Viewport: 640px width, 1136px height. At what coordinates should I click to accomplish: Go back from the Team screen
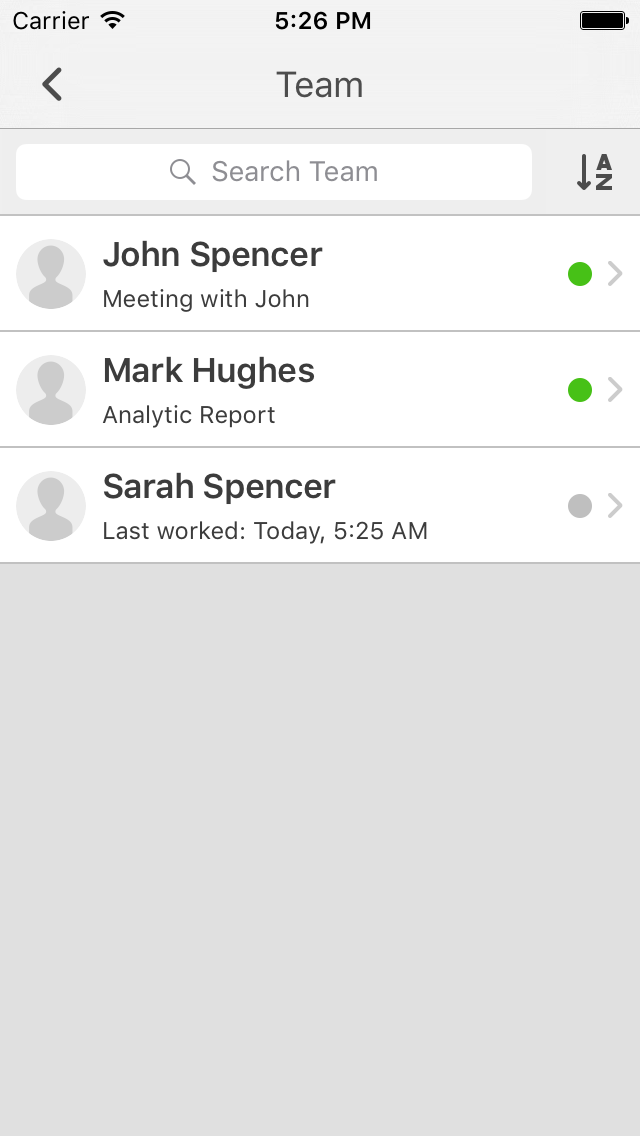pyautogui.click(x=52, y=85)
